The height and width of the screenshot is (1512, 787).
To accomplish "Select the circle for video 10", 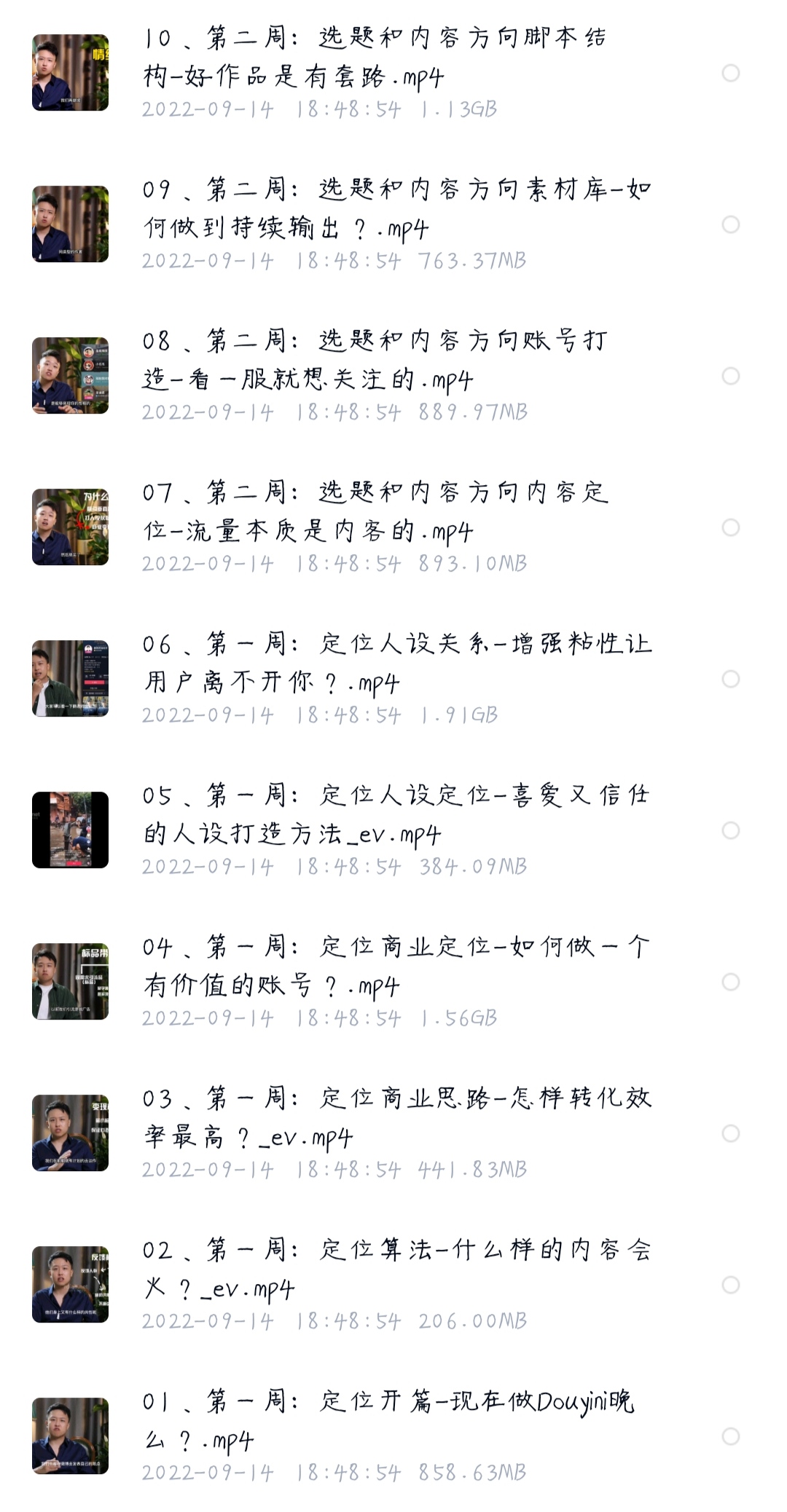I will coord(730,73).
